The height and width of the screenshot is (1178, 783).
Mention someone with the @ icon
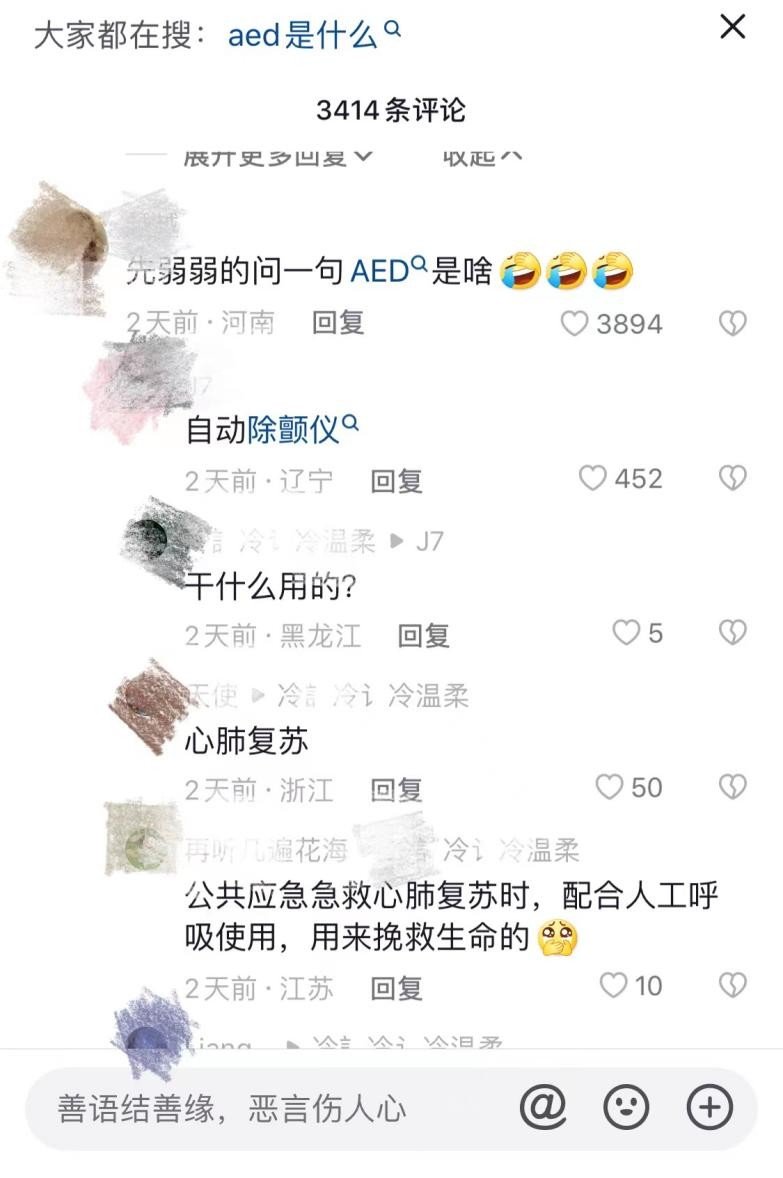pyautogui.click(x=543, y=1107)
